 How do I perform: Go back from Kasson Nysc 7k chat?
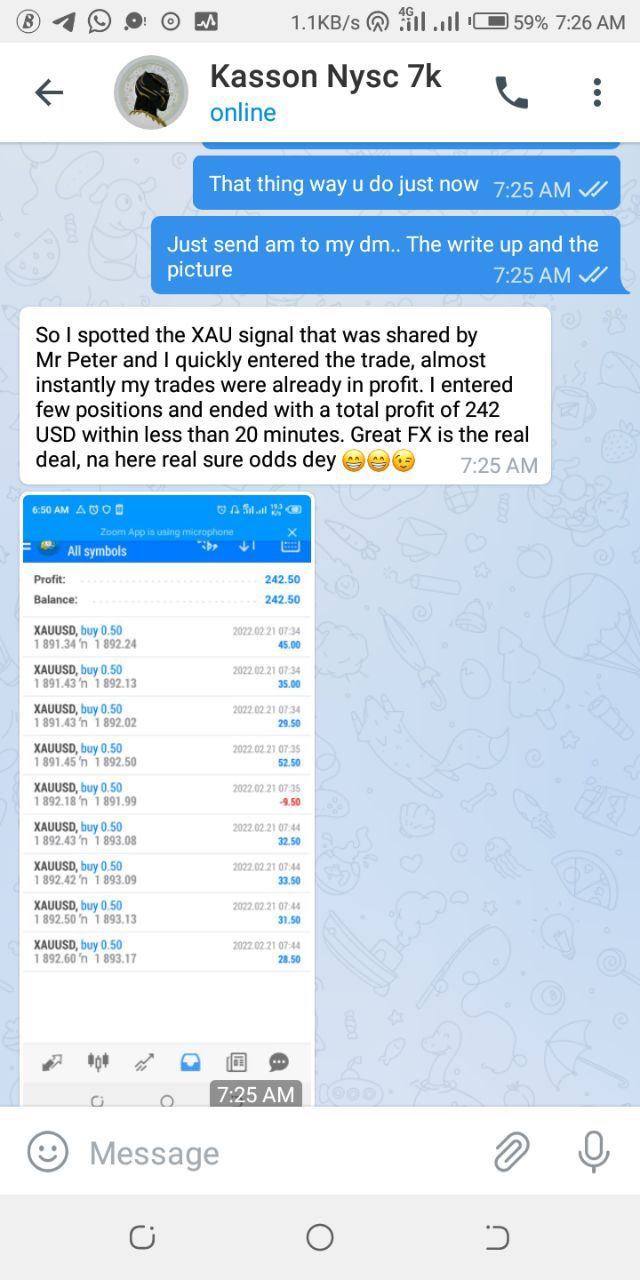49,93
